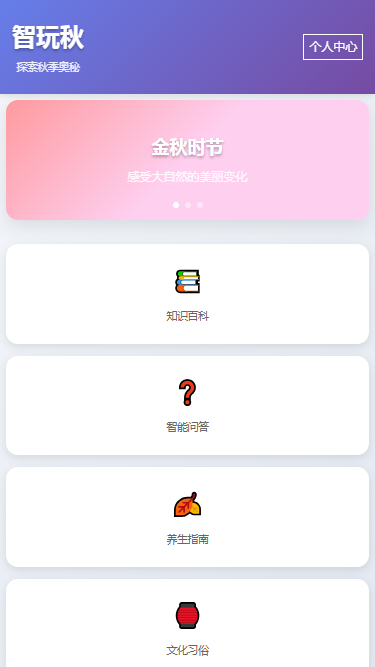375x667 pixels.
Task: Open the 金秋时节 banner
Action: pyautogui.click(x=187, y=160)
